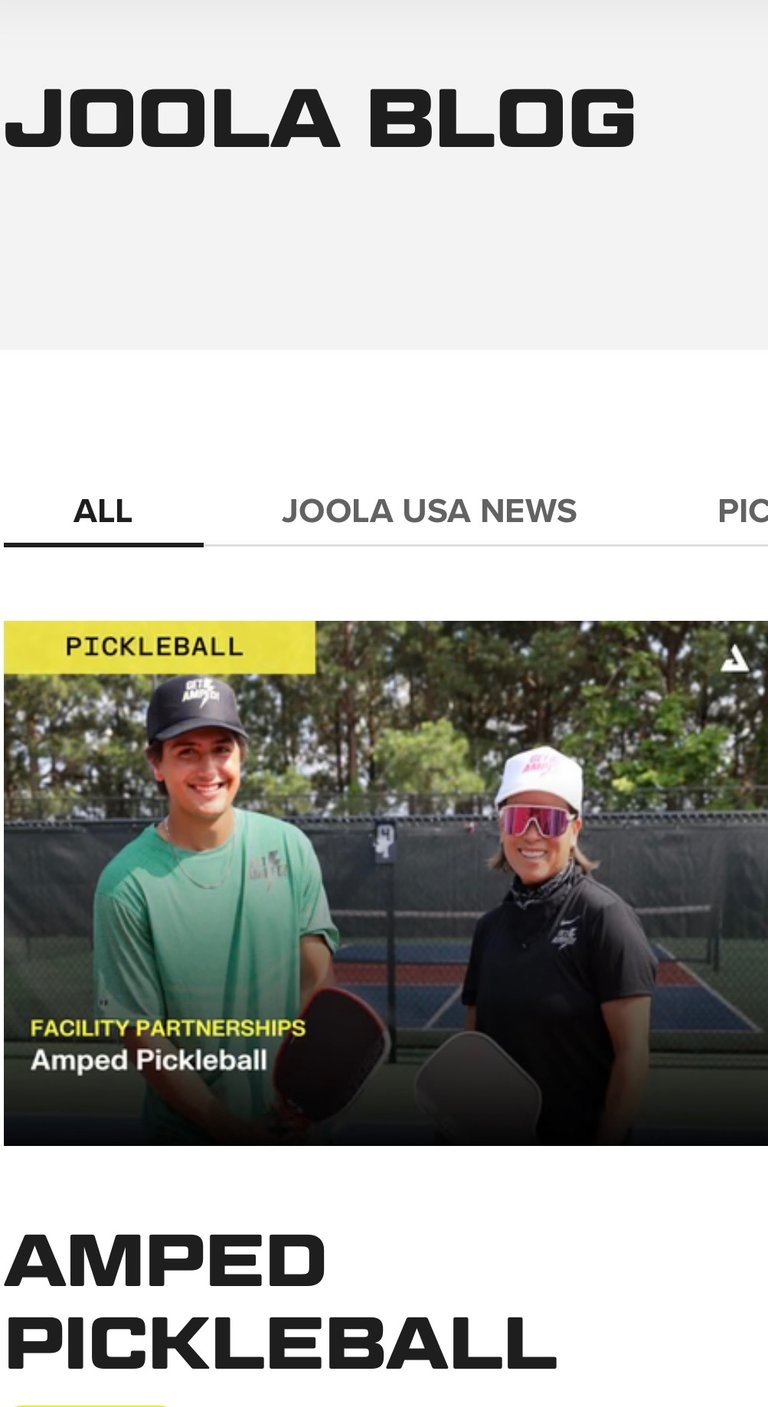Select the JOOLA USA NEWS tab
The width and height of the screenshot is (768, 1407).
tap(429, 511)
